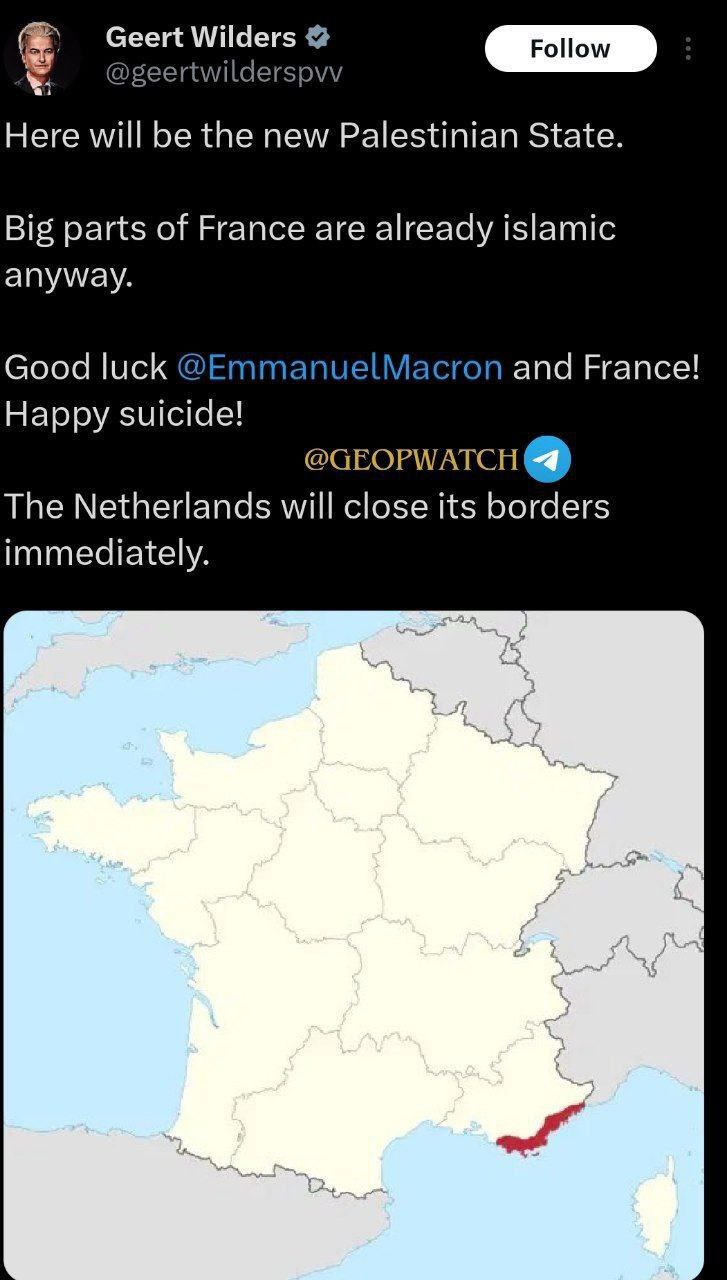Open the @EmmanuelMacron mention link

click(339, 367)
